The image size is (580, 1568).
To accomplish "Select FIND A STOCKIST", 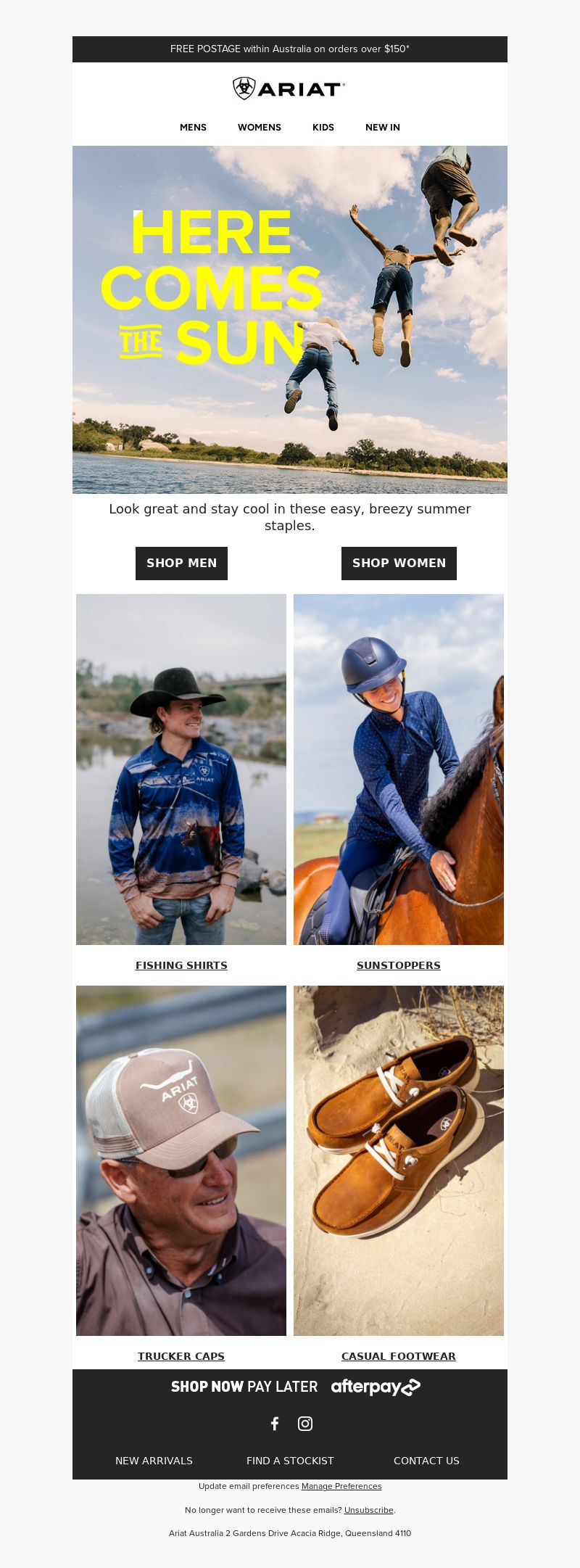I will (290, 1461).
